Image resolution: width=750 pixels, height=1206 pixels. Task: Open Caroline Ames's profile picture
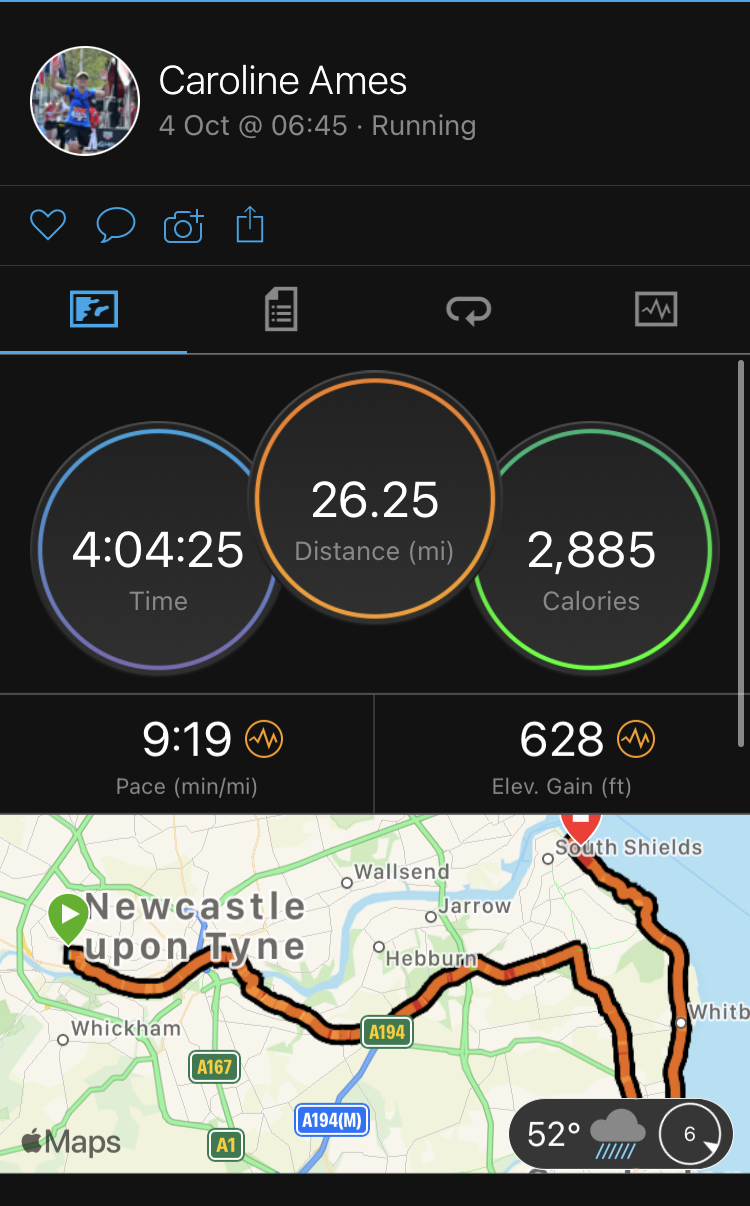84,101
